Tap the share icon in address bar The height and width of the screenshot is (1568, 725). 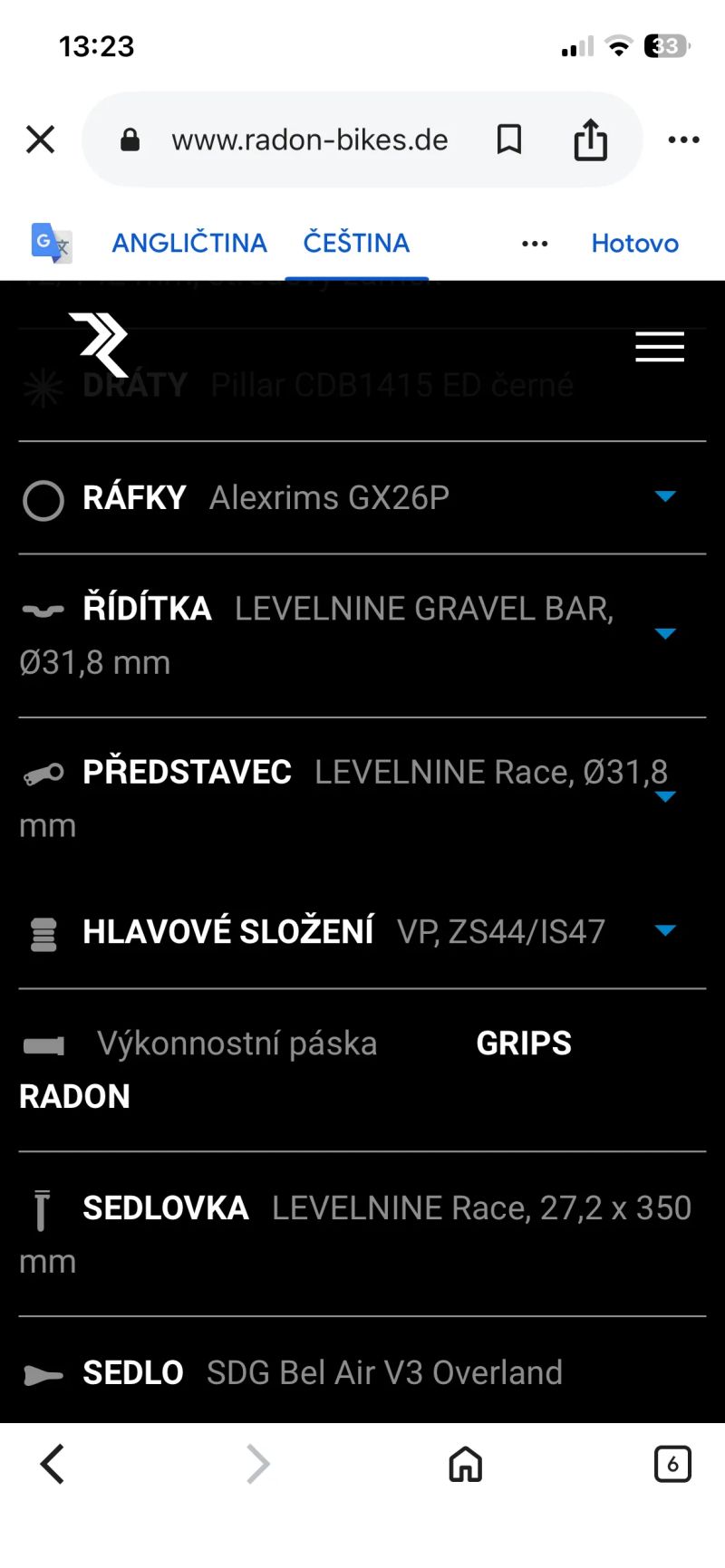click(590, 139)
